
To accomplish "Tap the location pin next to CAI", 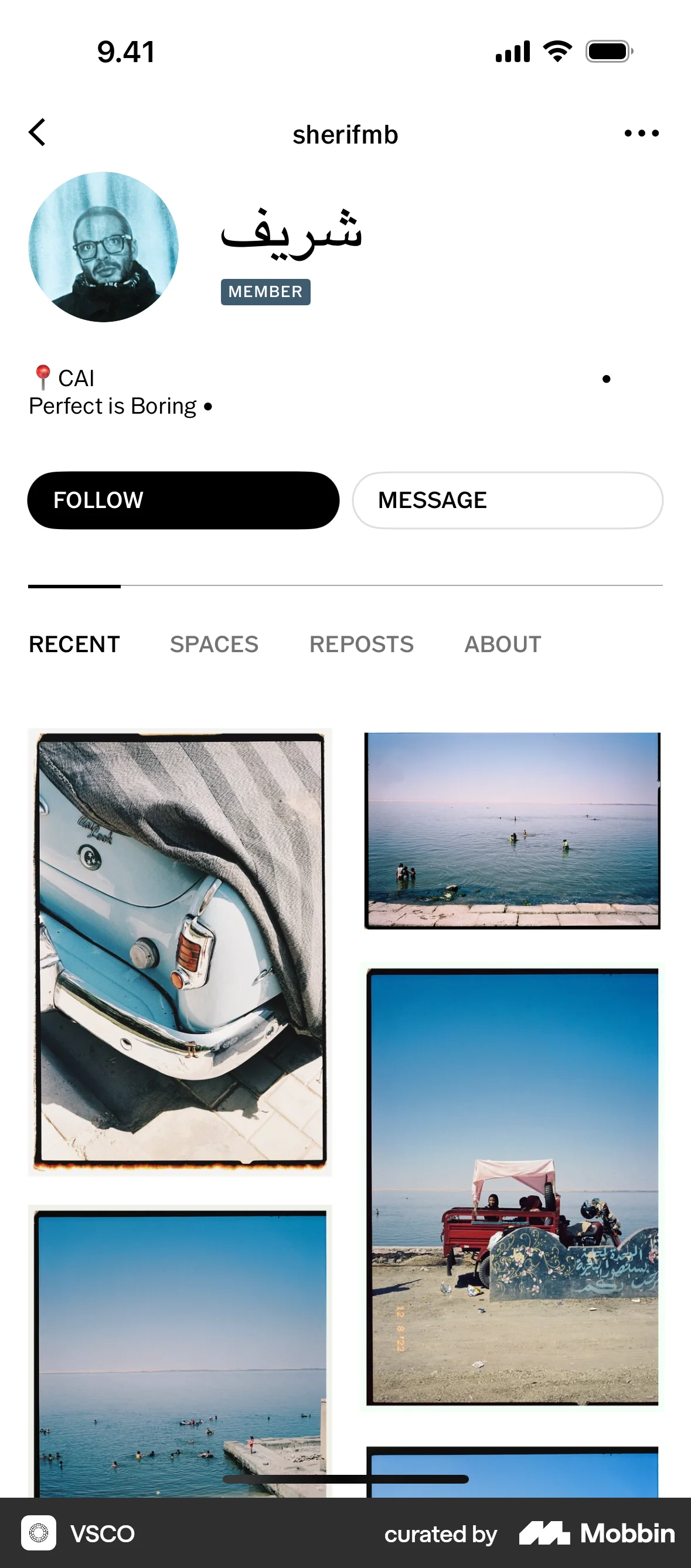I will pyautogui.click(x=42, y=377).
